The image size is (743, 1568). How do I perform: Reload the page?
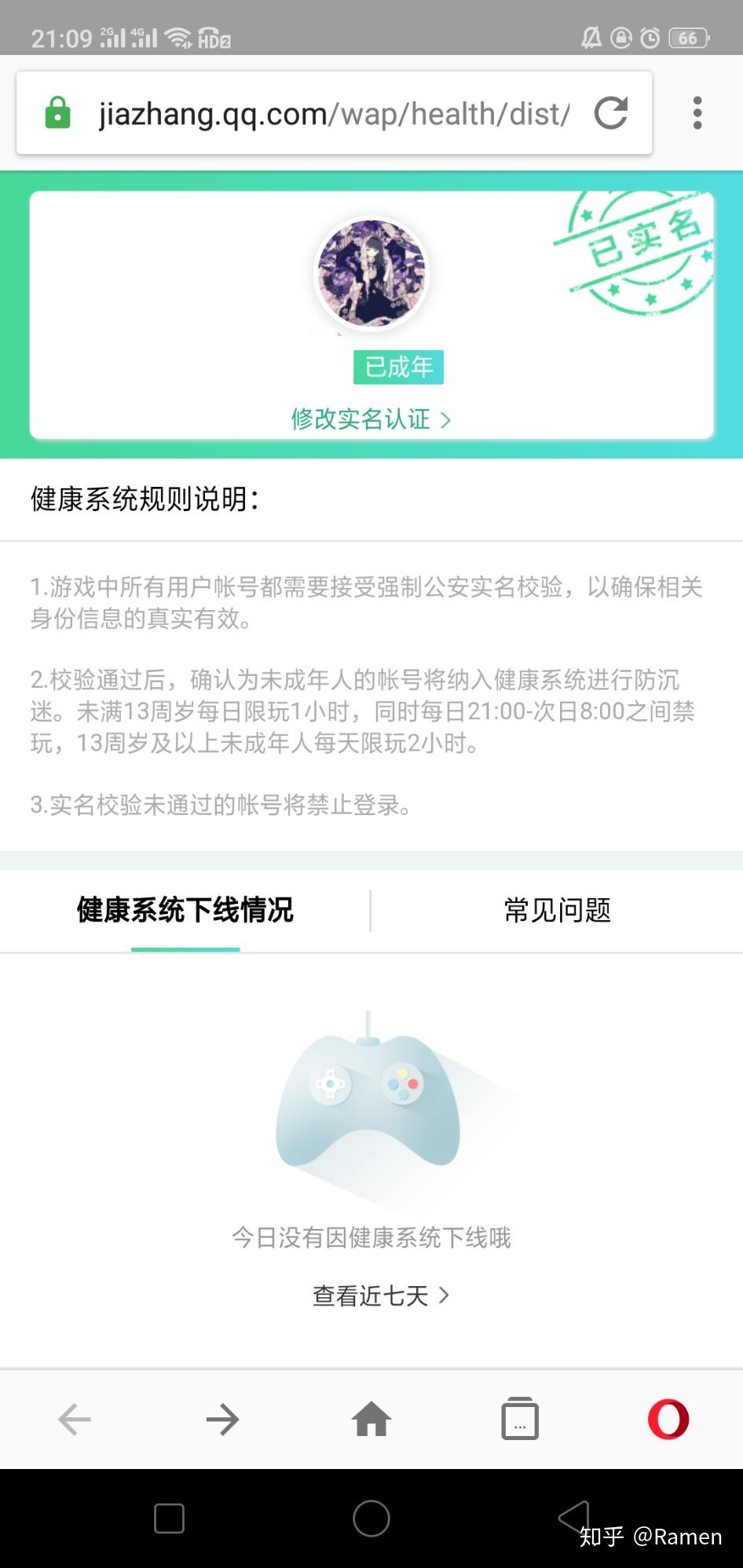[611, 113]
